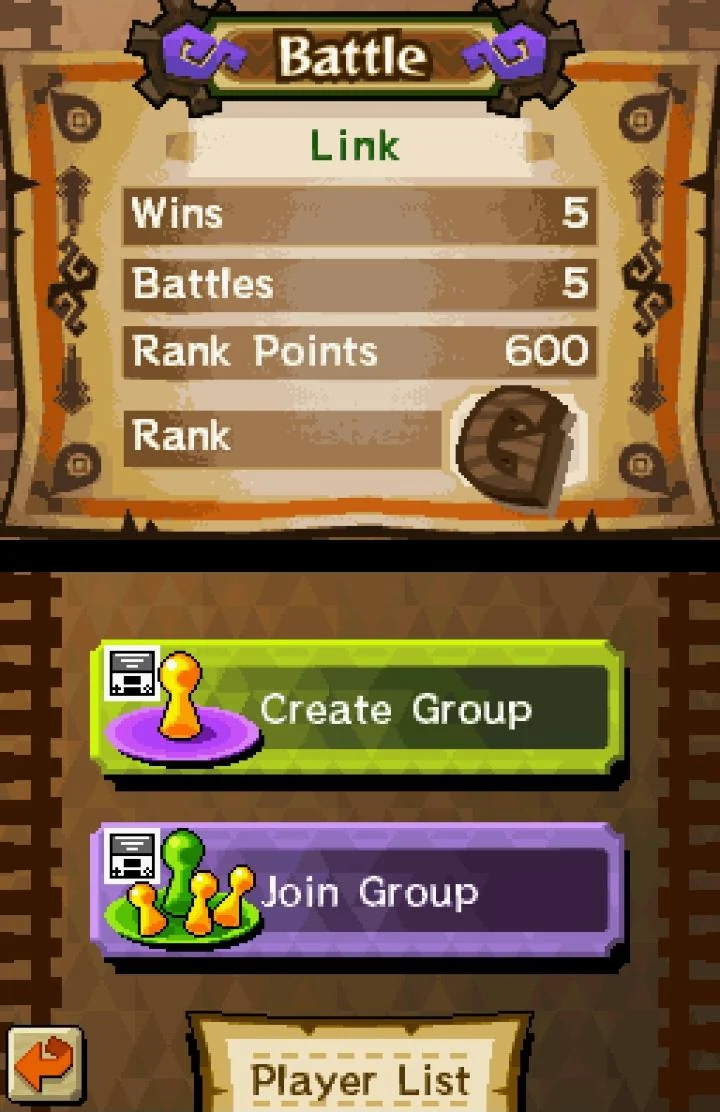Screen dimensions: 720x1112
Task: Go back with the orange arrow
Action: (45, 1066)
